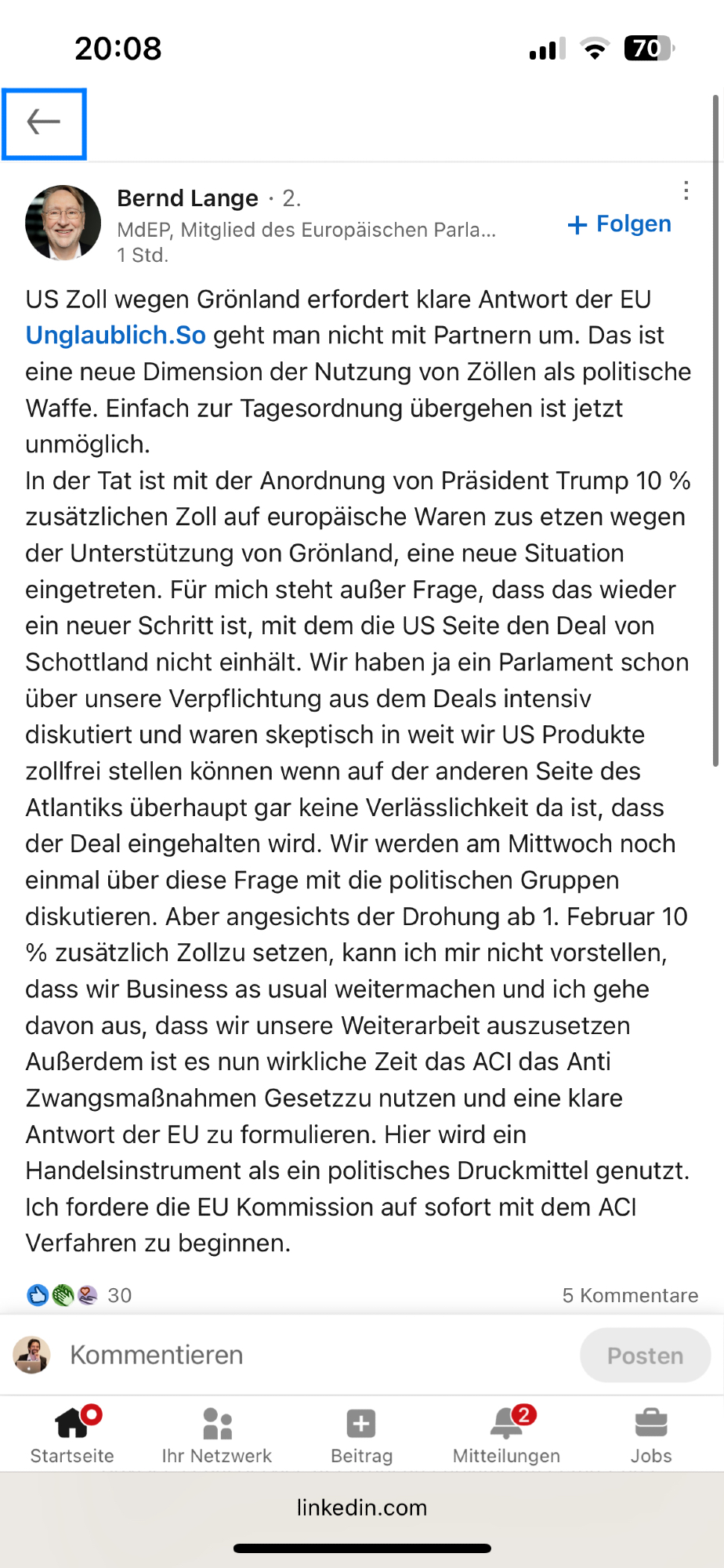This screenshot has width=724, height=1568.
Task: Open Bernd Lange's profile picture
Action: [63, 223]
